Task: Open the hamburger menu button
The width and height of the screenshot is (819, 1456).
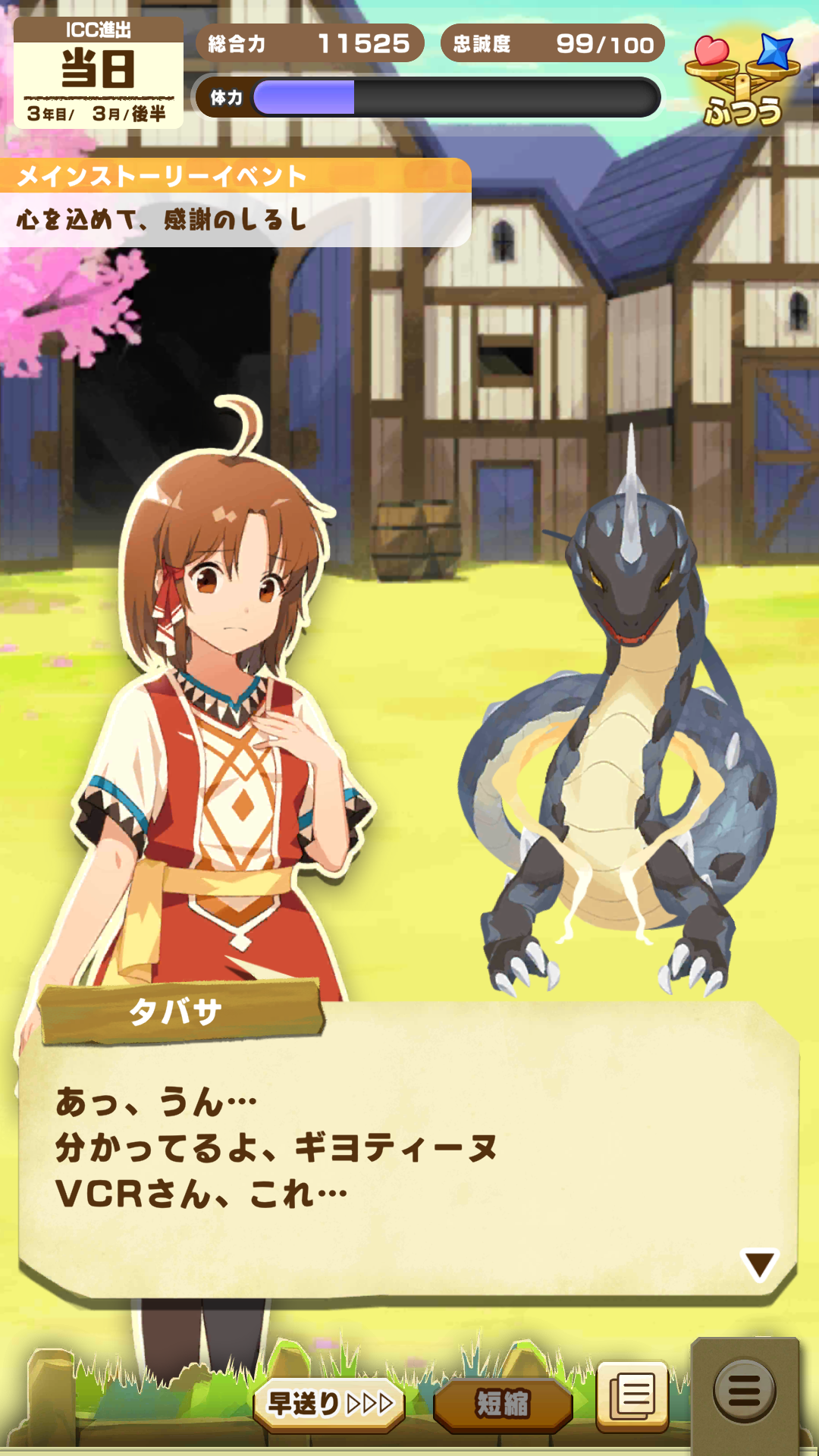Action: point(744,1392)
